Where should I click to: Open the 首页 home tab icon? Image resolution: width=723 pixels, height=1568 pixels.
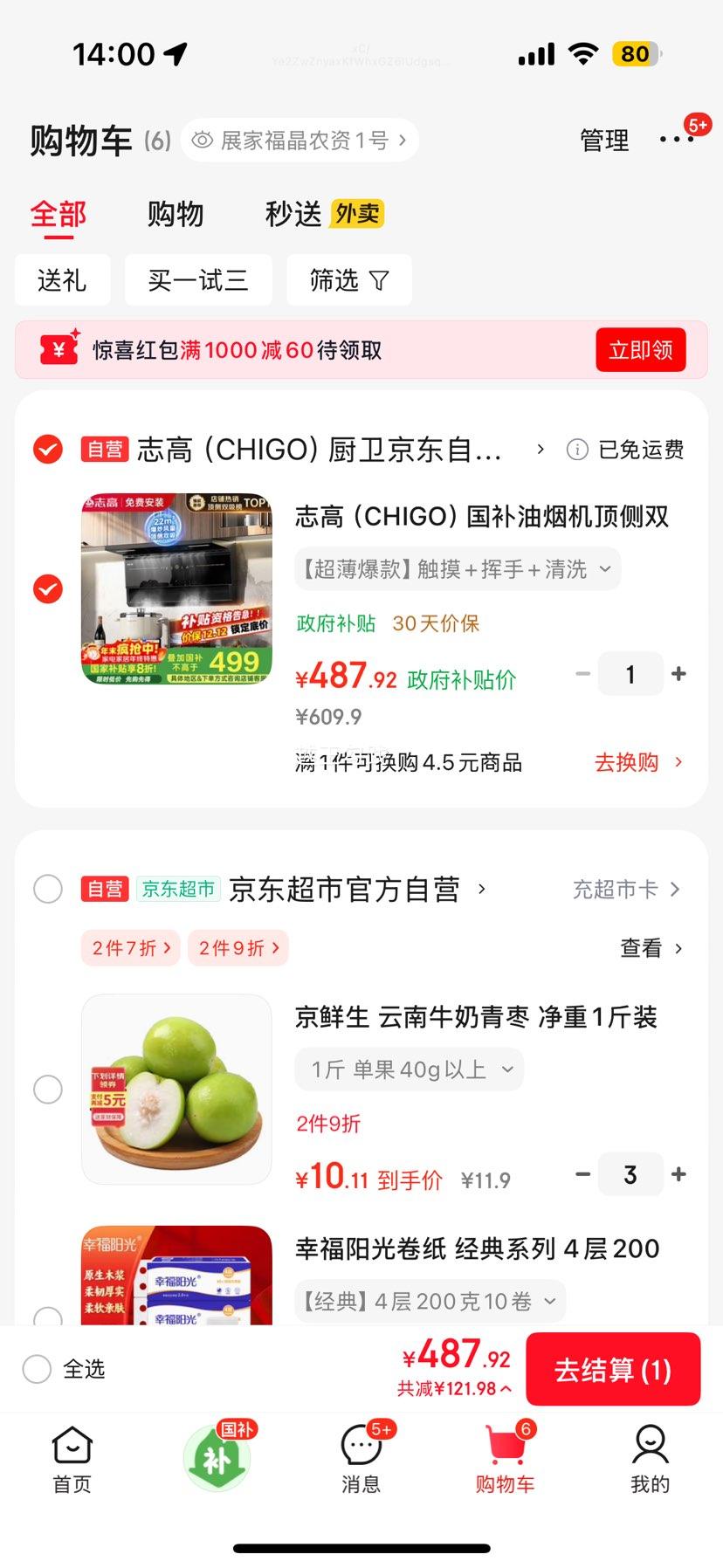coord(72,1447)
